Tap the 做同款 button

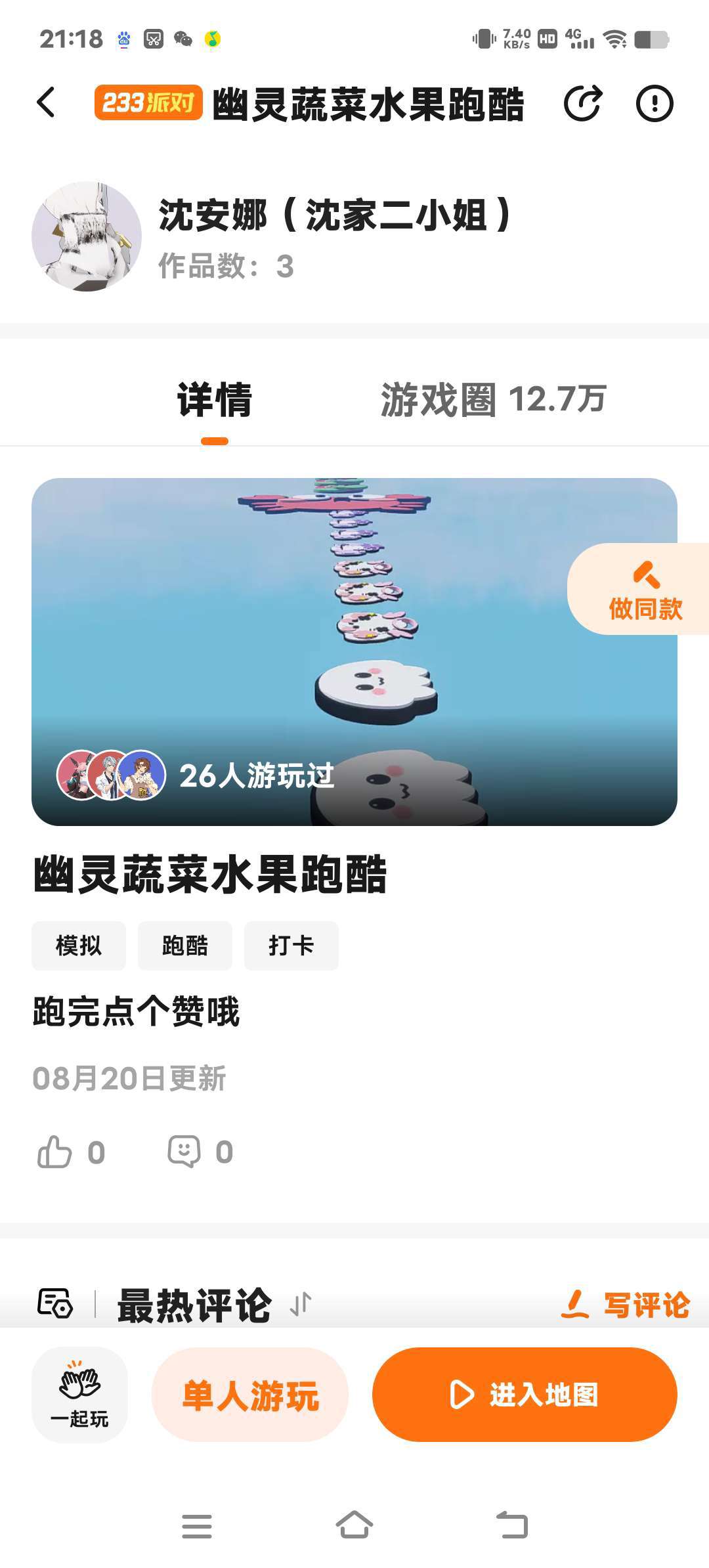click(640, 589)
